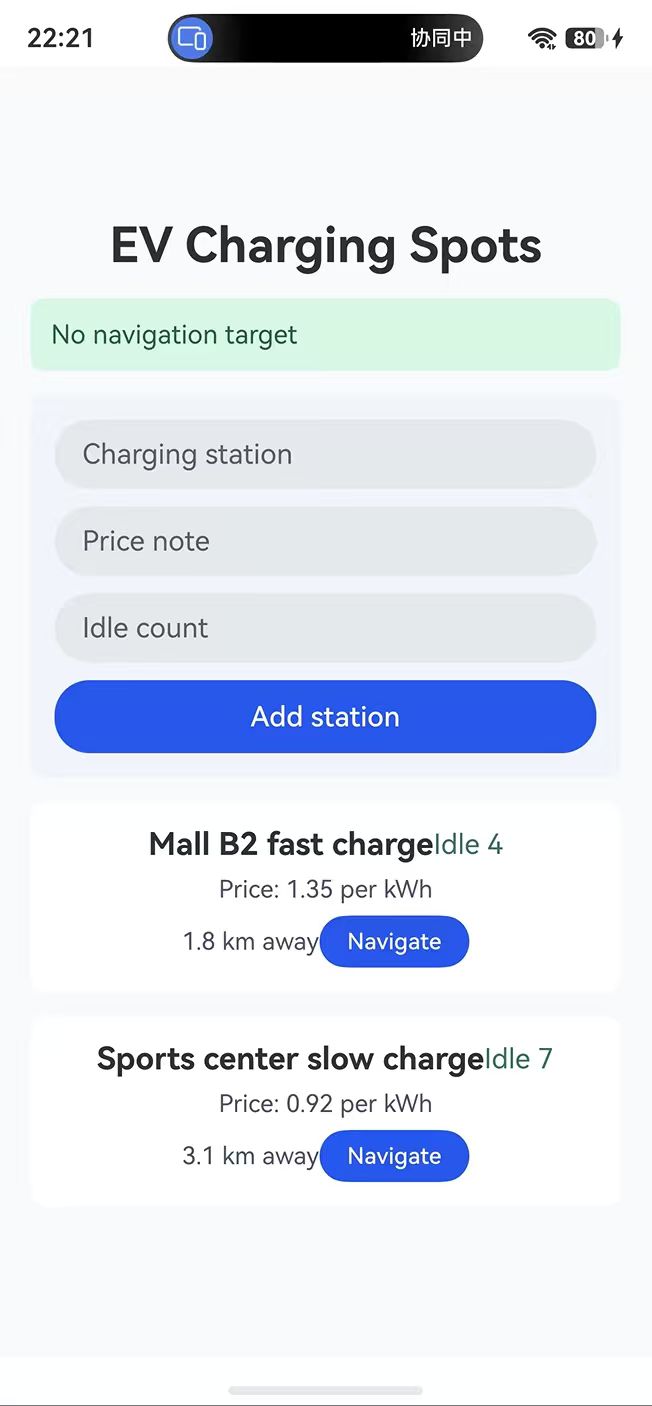The height and width of the screenshot is (1406, 652).
Task: Focus the Charging station field
Action: click(x=325, y=454)
